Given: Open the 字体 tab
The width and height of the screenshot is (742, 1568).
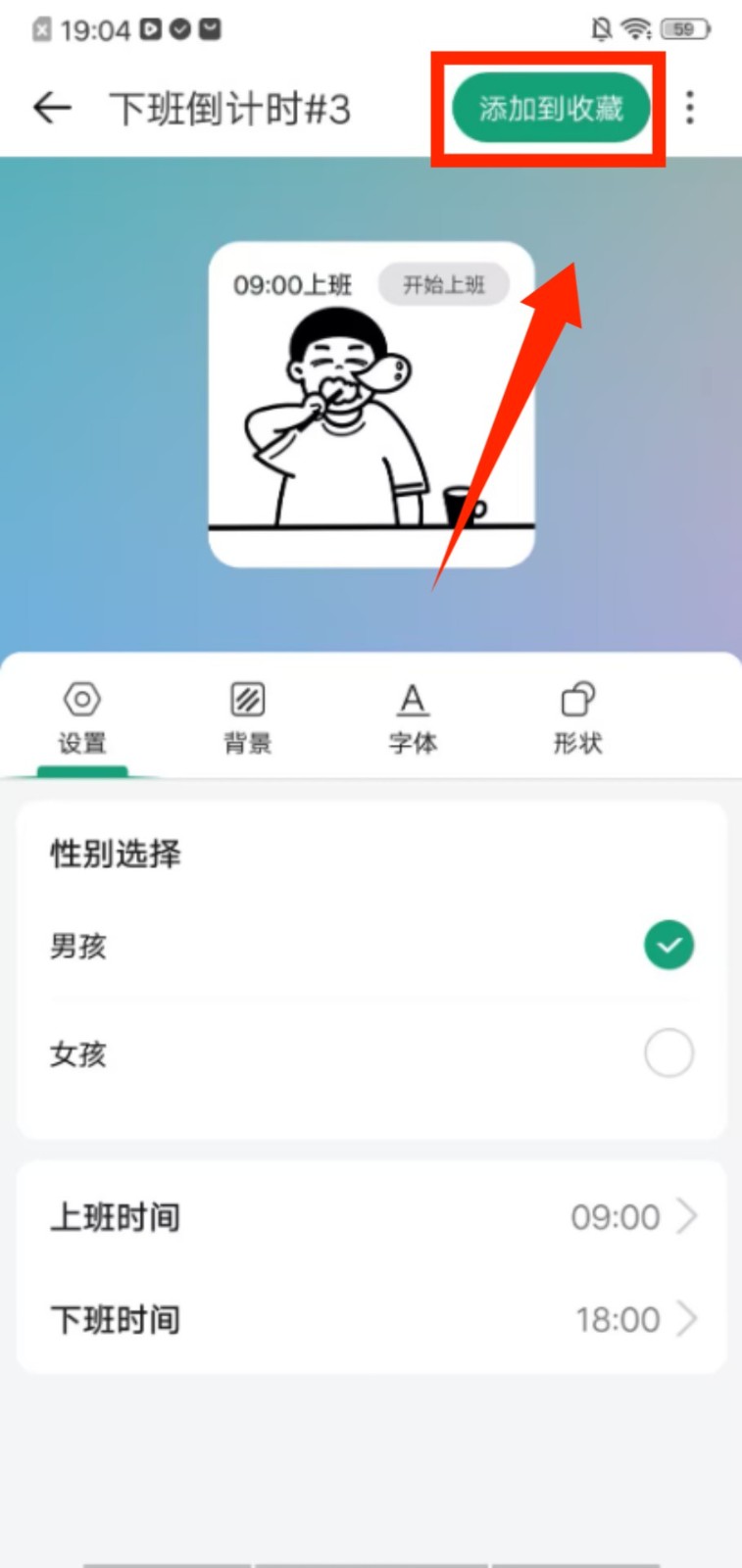Looking at the screenshot, I should [413, 719].
